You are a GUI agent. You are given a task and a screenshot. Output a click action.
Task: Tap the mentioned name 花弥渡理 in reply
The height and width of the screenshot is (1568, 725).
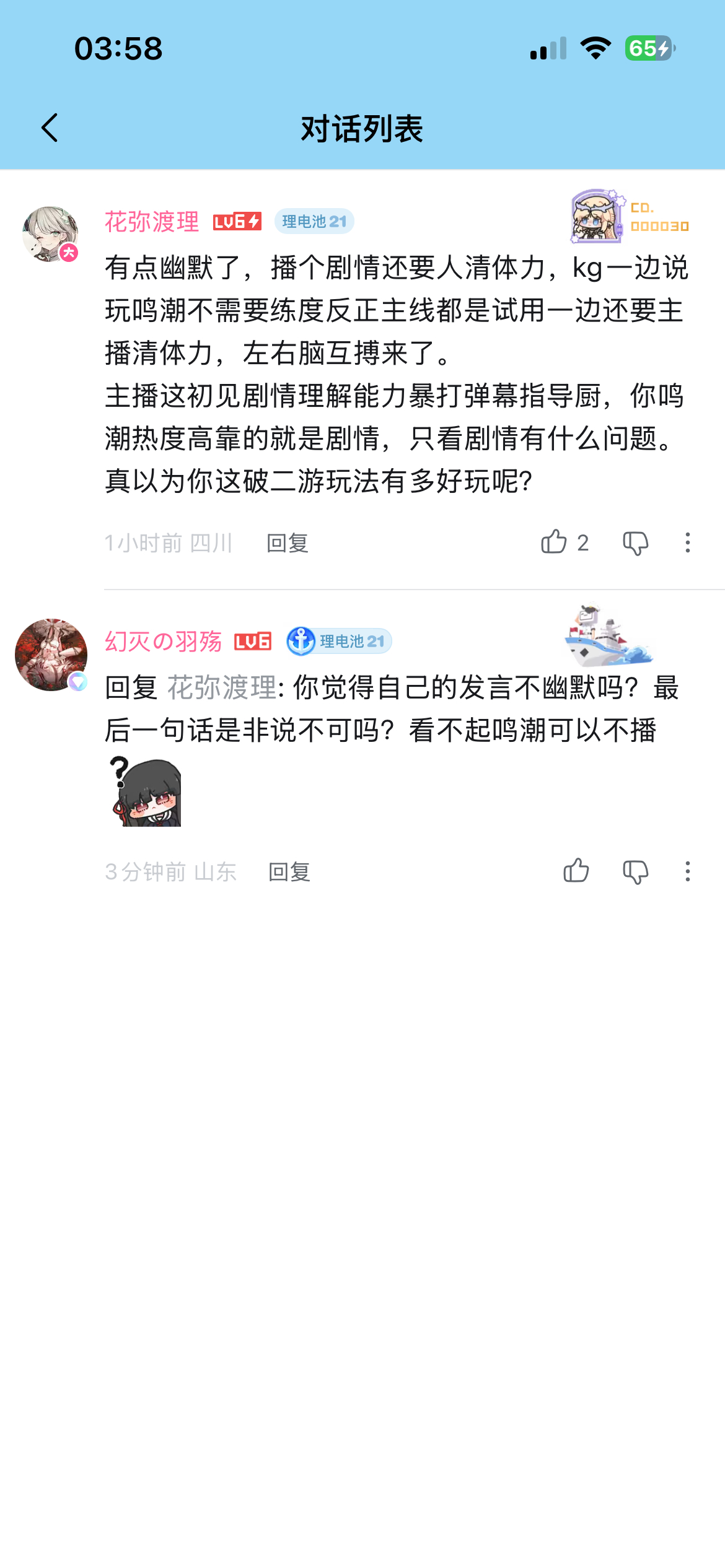click(x=222, y=687)
